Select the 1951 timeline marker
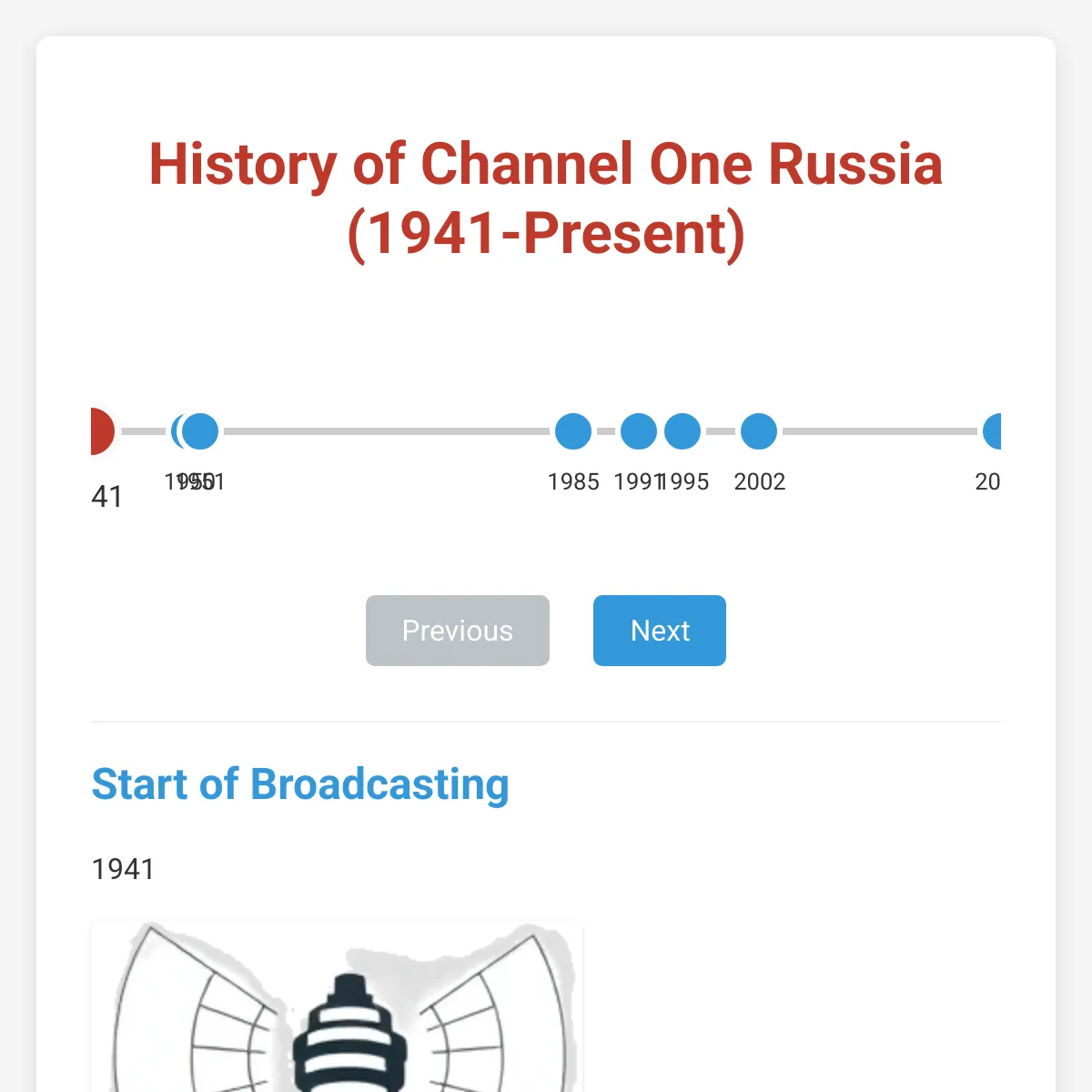The height and width of the screenshot is (1092, 1092). coord(201,431)
